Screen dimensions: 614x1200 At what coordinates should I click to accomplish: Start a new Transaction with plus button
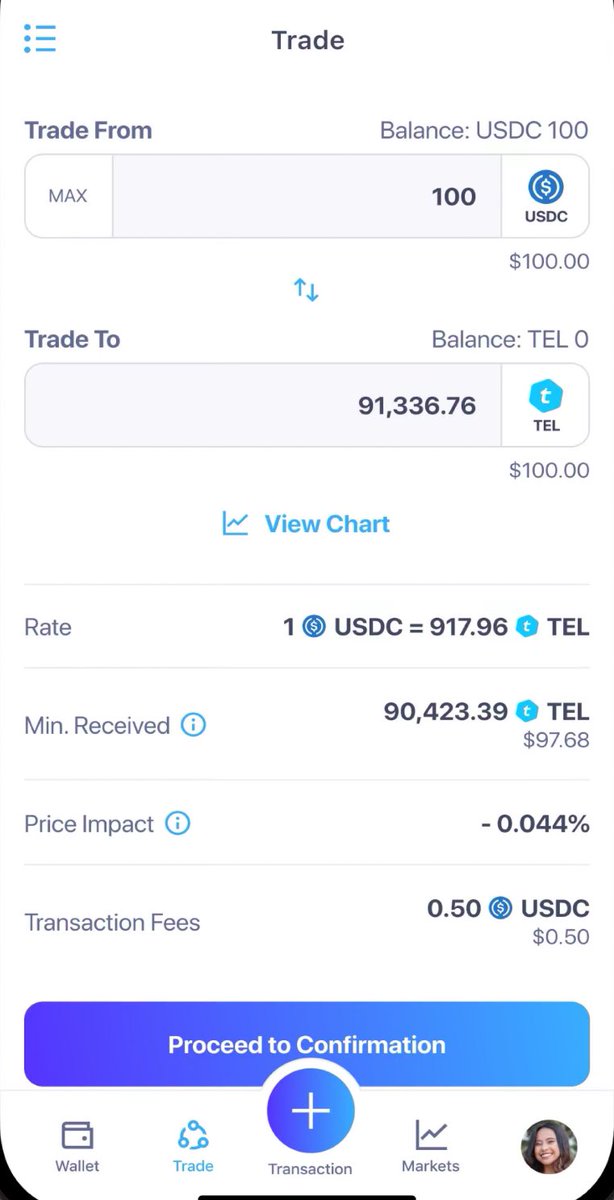[x=310, y=1111]
